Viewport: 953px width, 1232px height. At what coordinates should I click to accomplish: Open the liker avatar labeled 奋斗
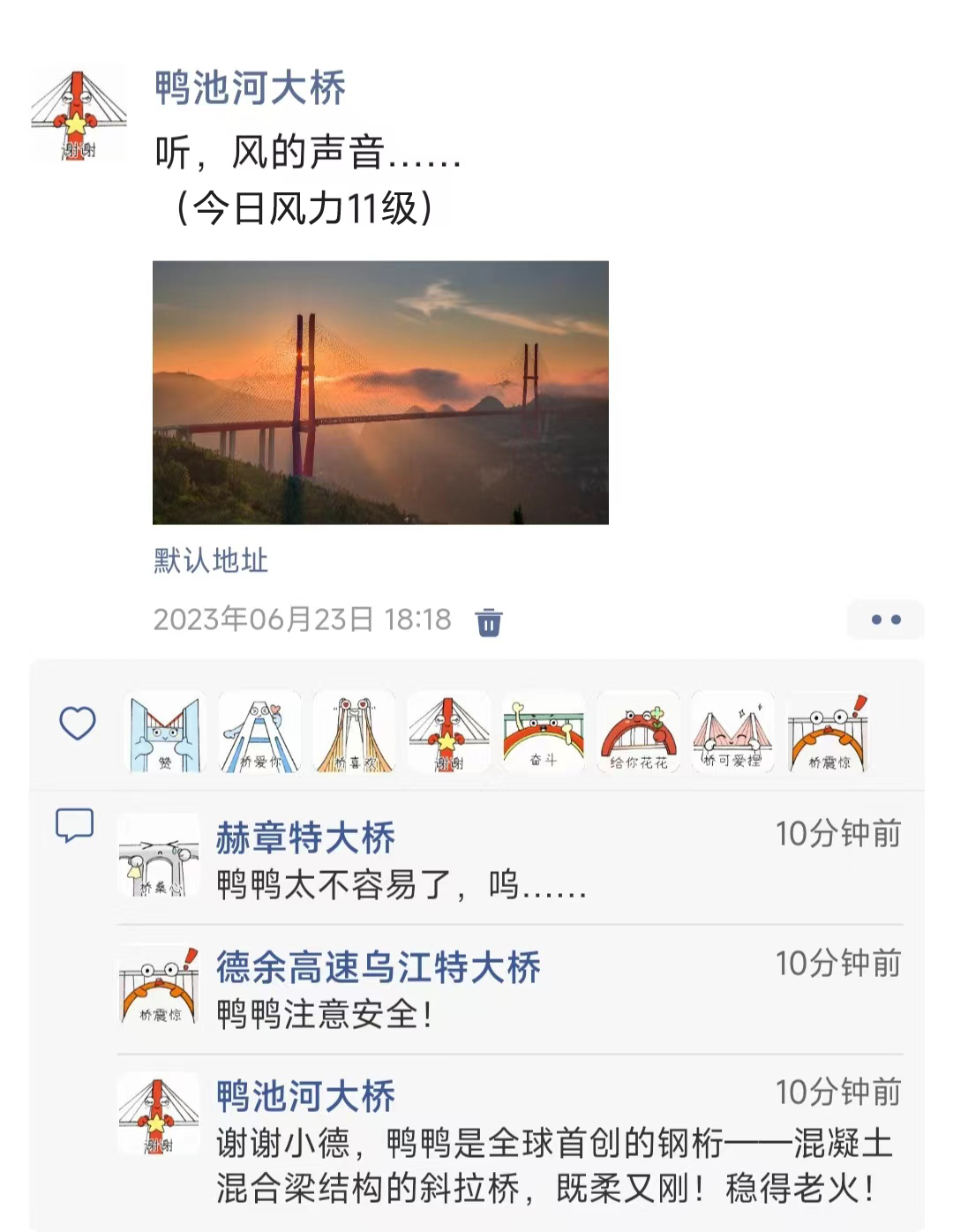pyautogui.click(x=543, y=733)
